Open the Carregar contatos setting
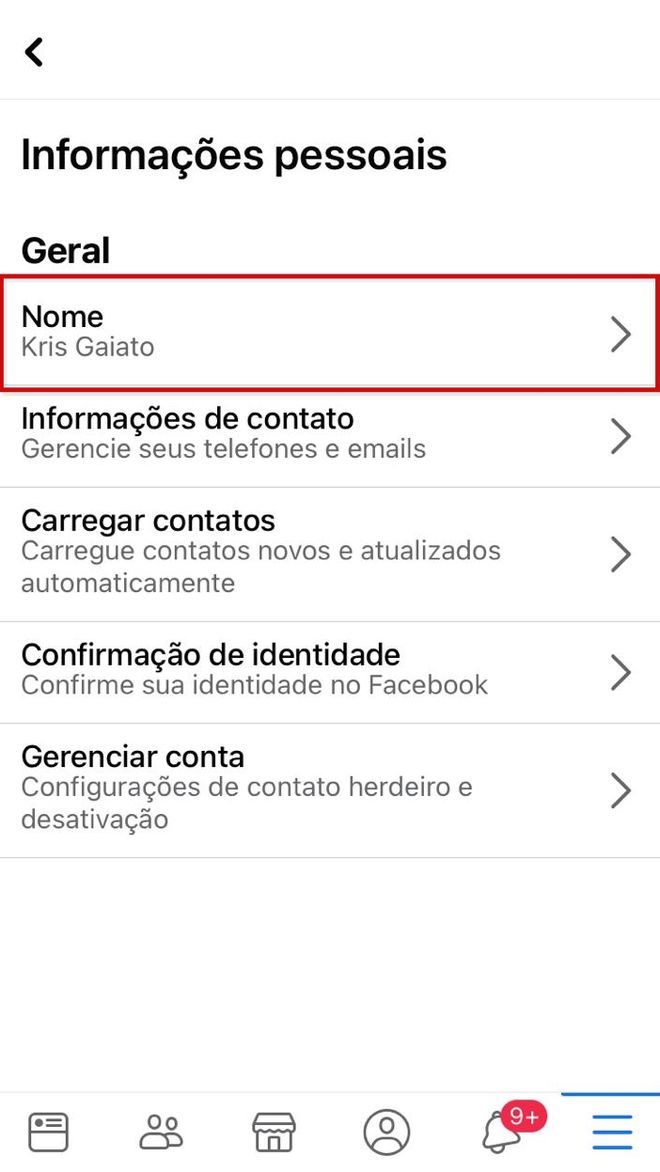Image resolution: width=660 pixels, height=1172 pixels. tap(330, 554)
